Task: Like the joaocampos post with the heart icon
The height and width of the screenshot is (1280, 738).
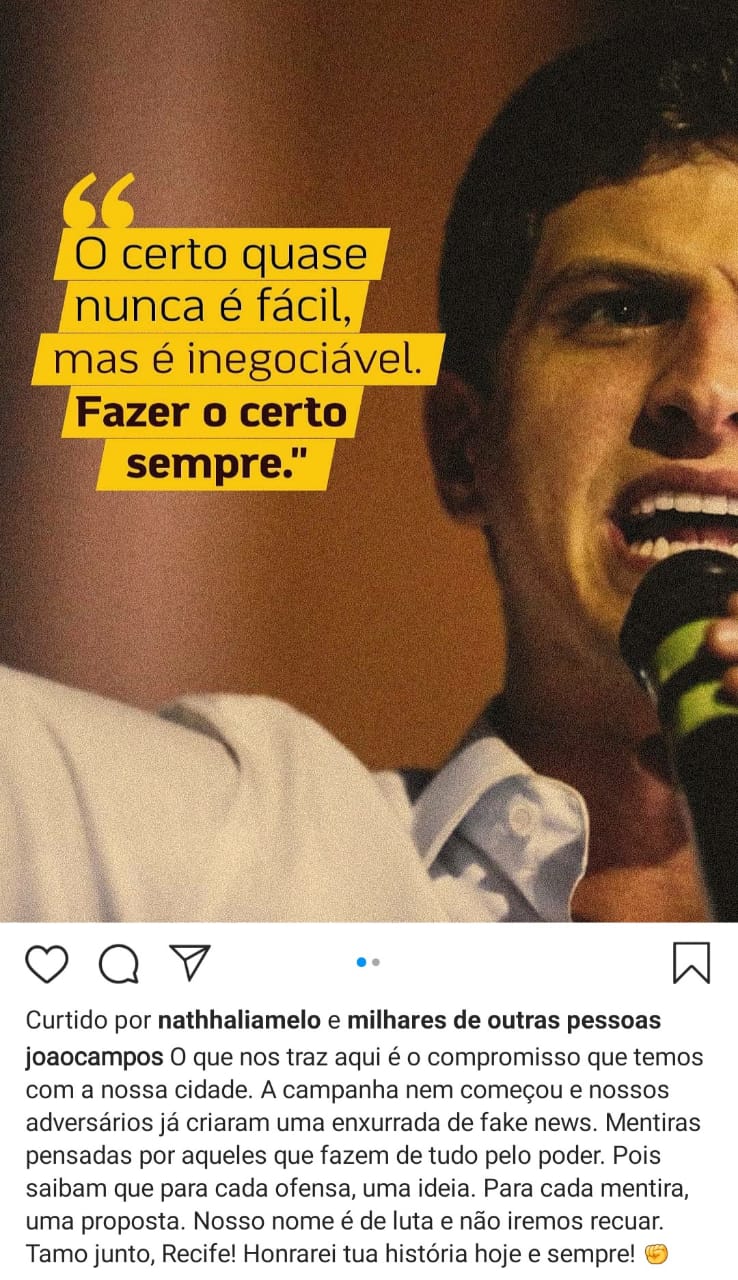Action: pyautogui.click(x=46, y=964)
